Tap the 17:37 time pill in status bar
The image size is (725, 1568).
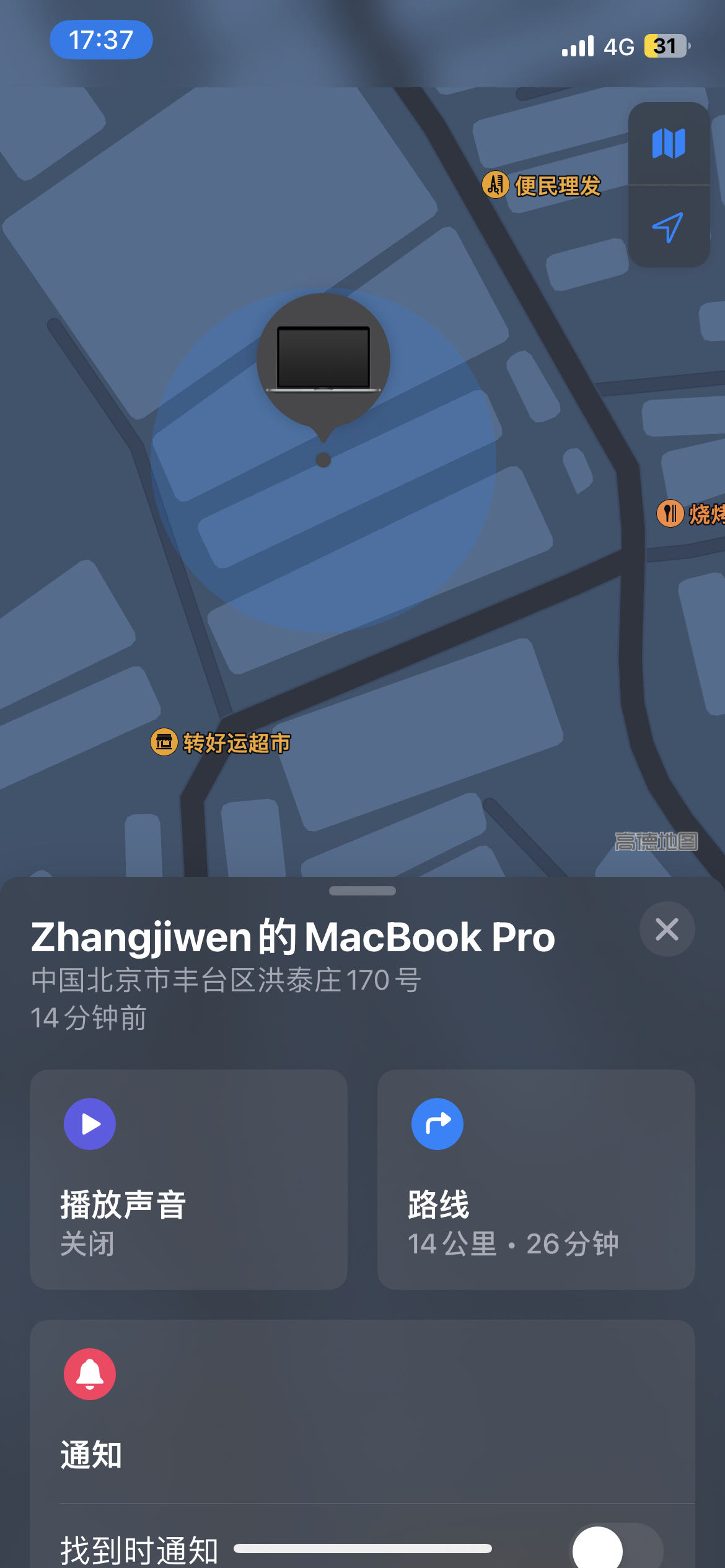click(101, 40)
